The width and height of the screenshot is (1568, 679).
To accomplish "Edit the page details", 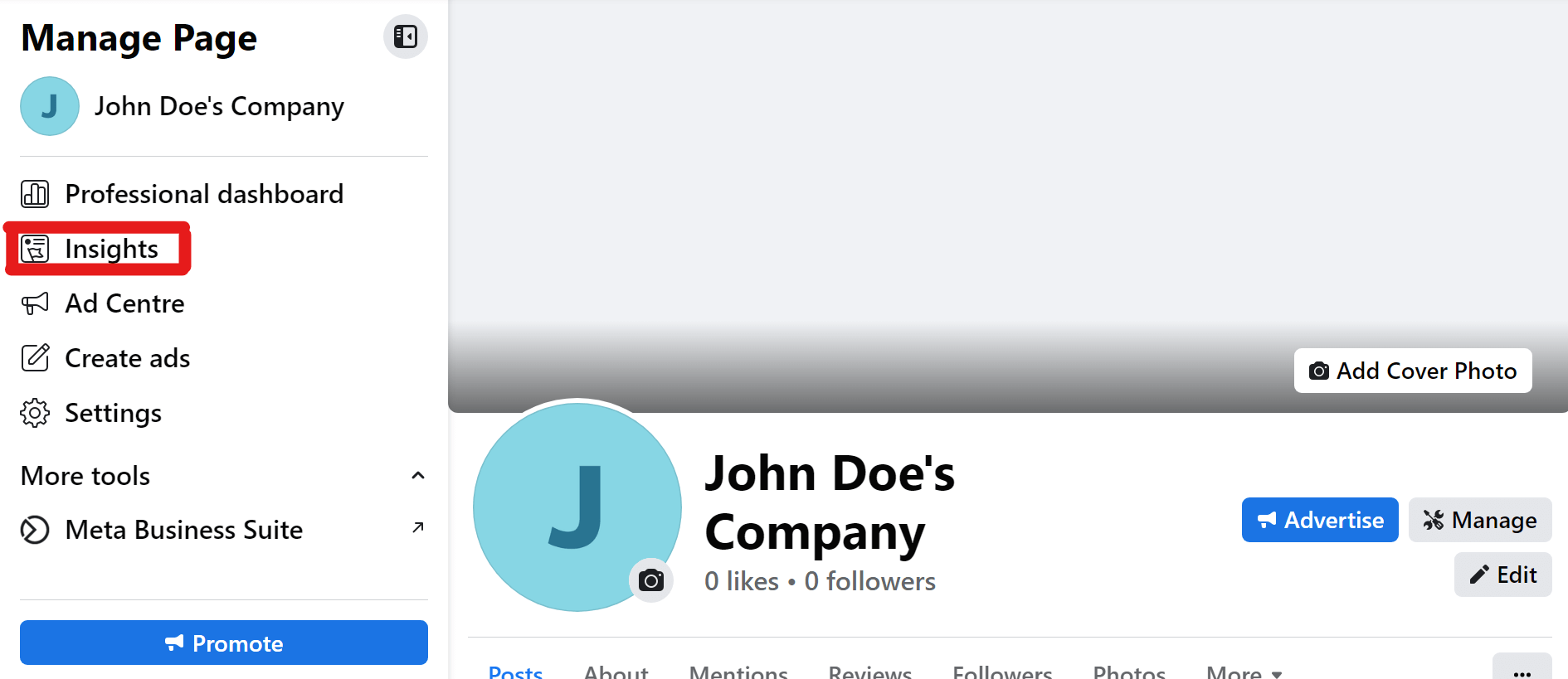I will pos(1502,575).
